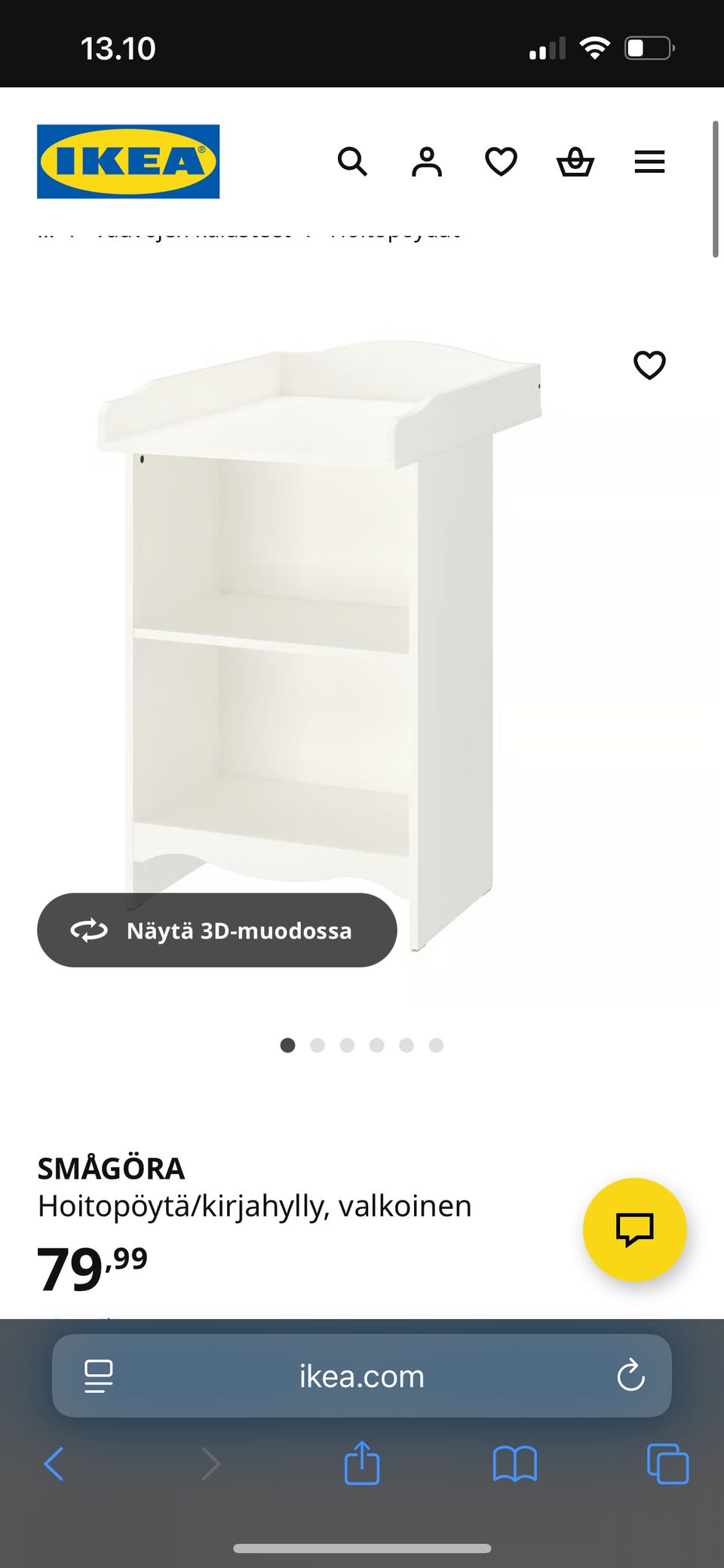Viewport: 724px width, 1568px height.
Task: Reload the page
Action: pyautogui.click(x=630, y=1376)
